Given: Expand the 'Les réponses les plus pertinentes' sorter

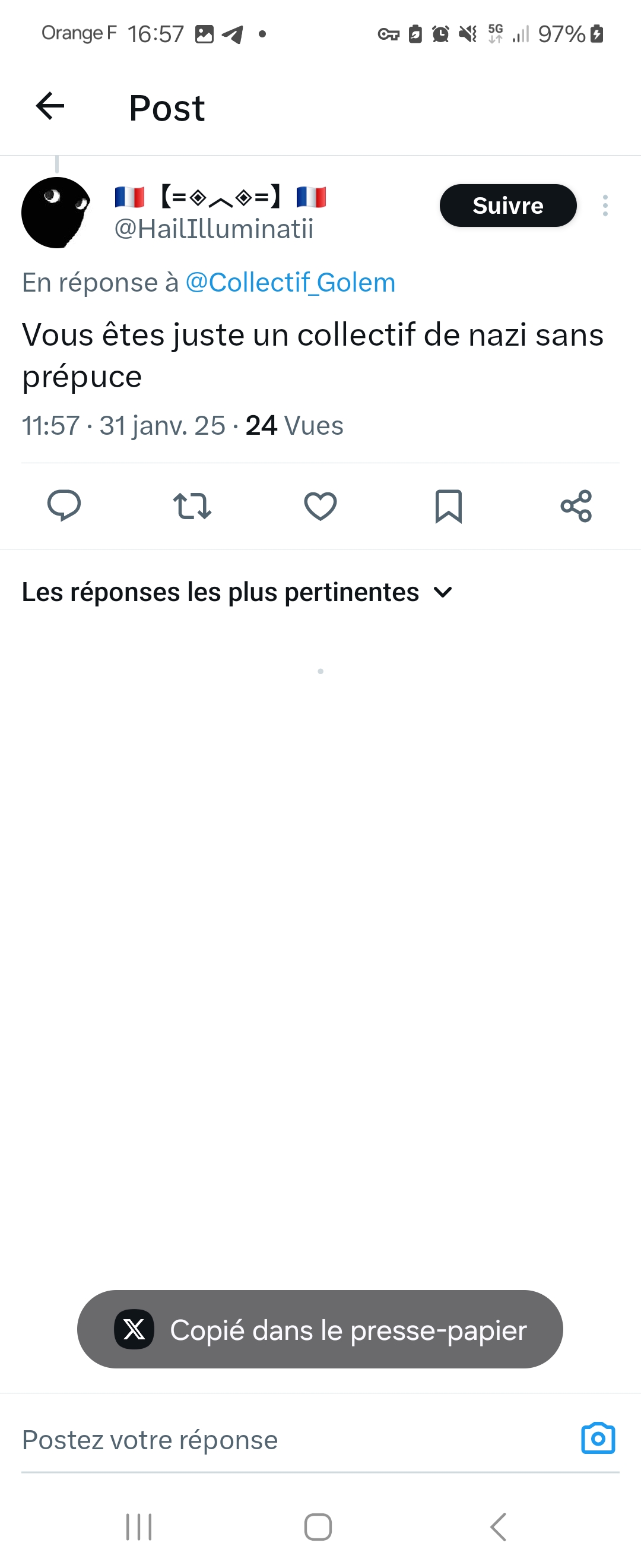Looking at the screenshot, I should click(237, 592).
